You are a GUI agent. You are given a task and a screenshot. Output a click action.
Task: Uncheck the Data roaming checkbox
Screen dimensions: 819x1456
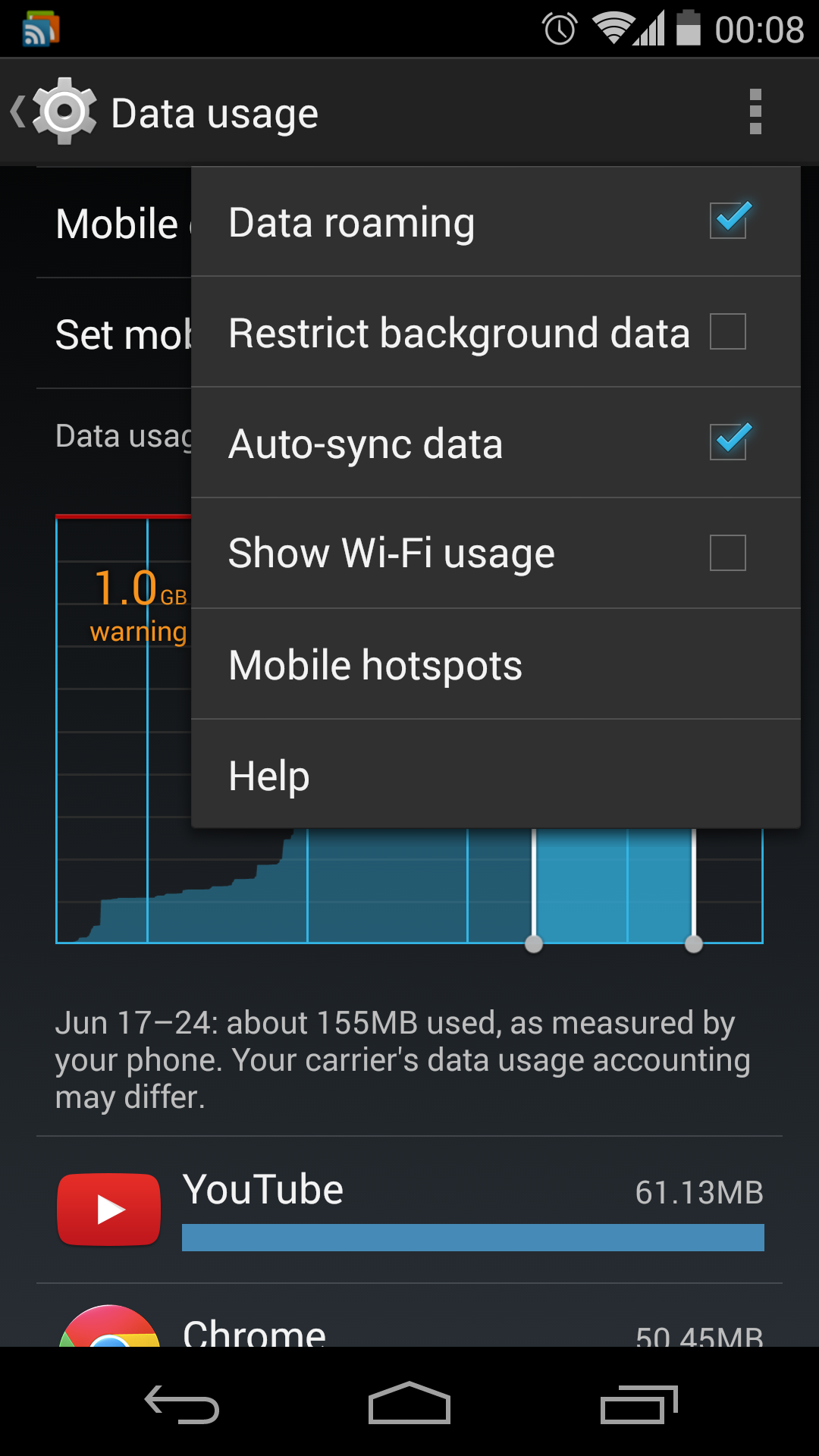coord(728,221)
